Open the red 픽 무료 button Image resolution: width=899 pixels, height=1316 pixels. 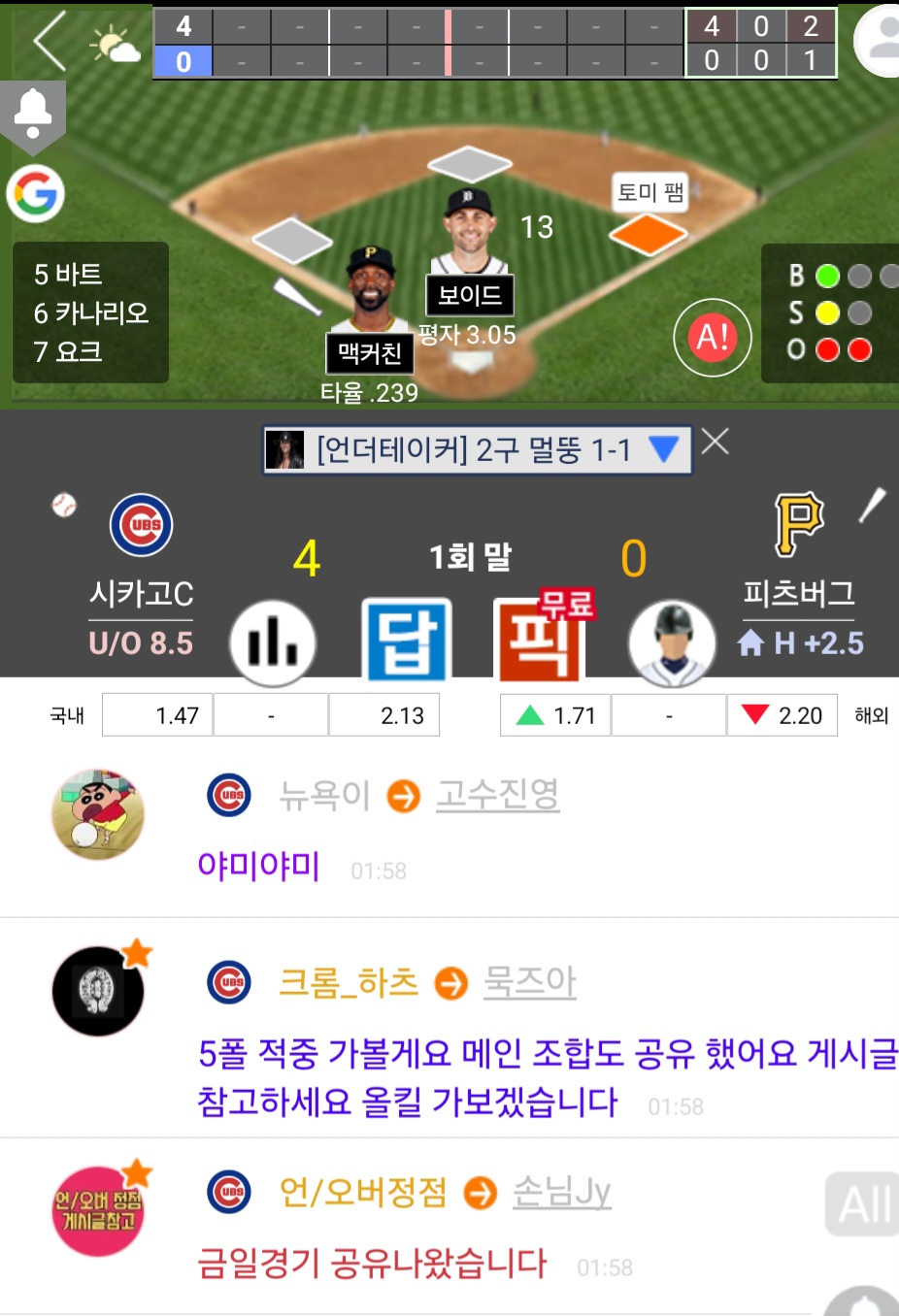point(540,642)
